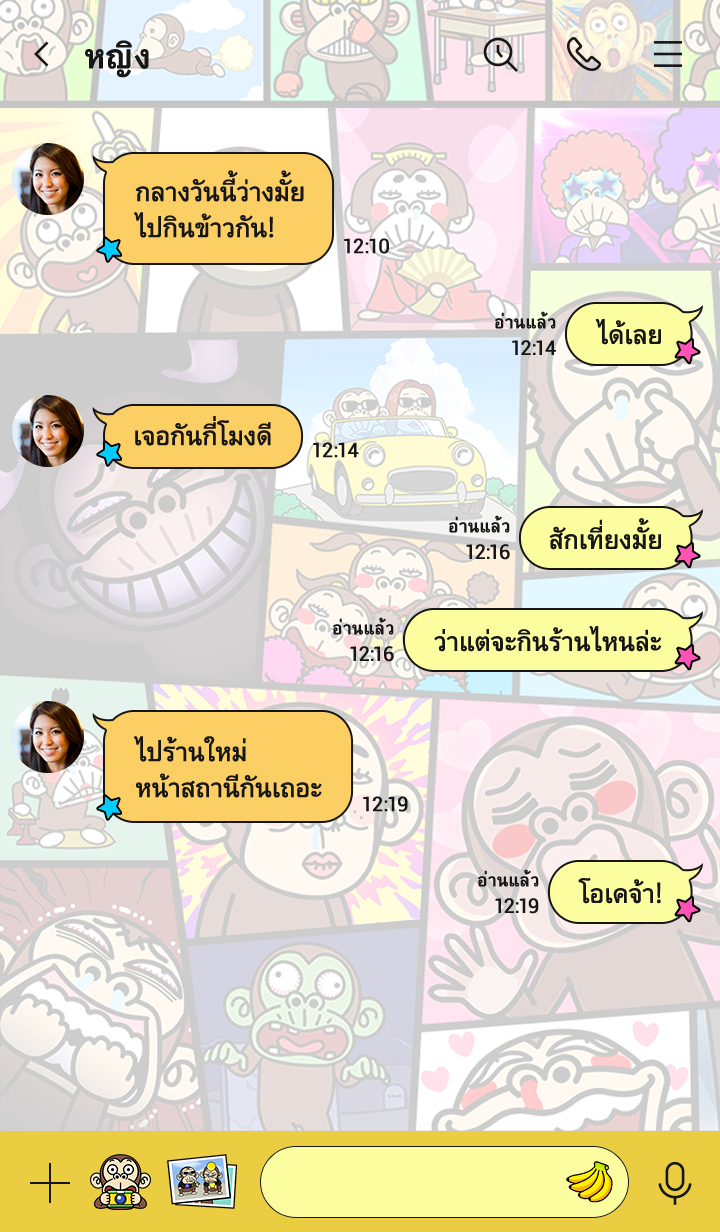
Task: Open the plus attachment options
Action: (49, 1183)
